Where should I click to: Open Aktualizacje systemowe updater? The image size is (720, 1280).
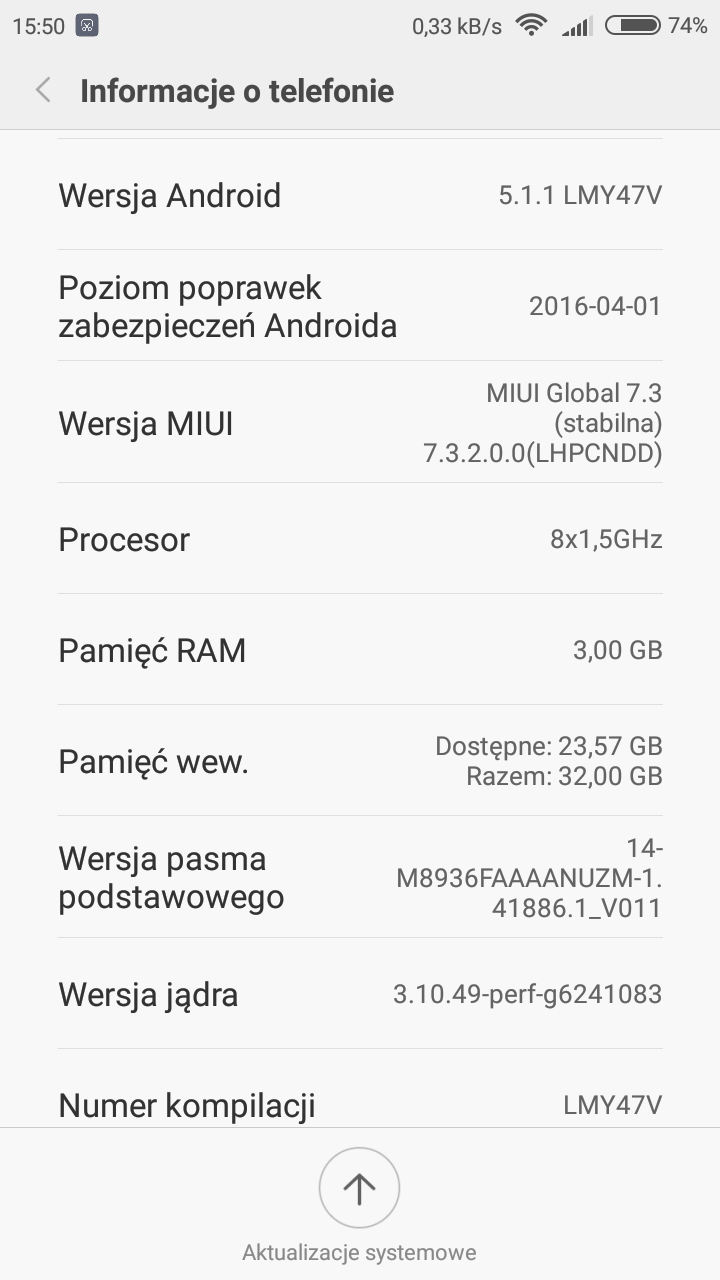[x=359, y=1188]
